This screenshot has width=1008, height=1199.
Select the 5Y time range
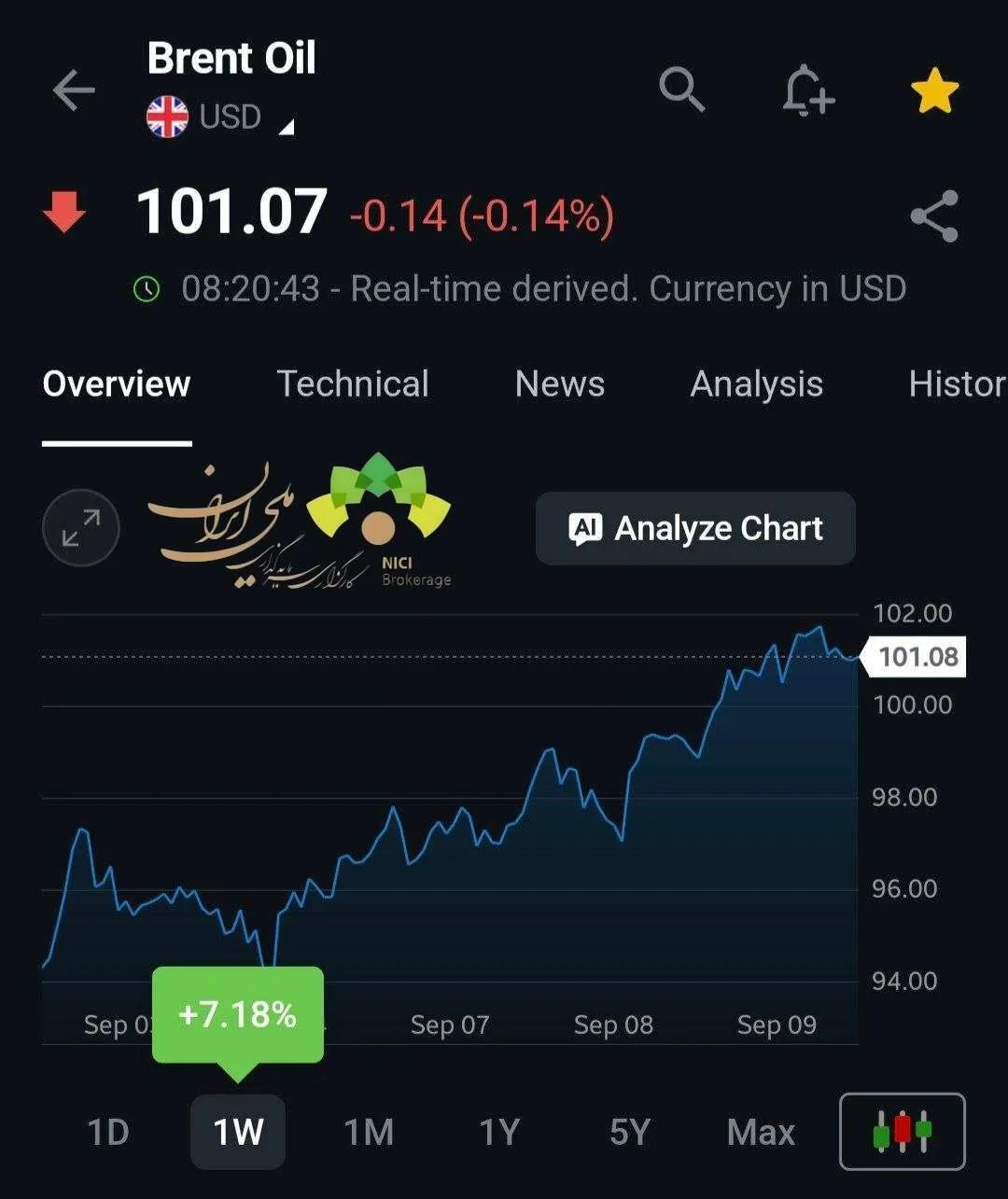tap(630, 1132)
